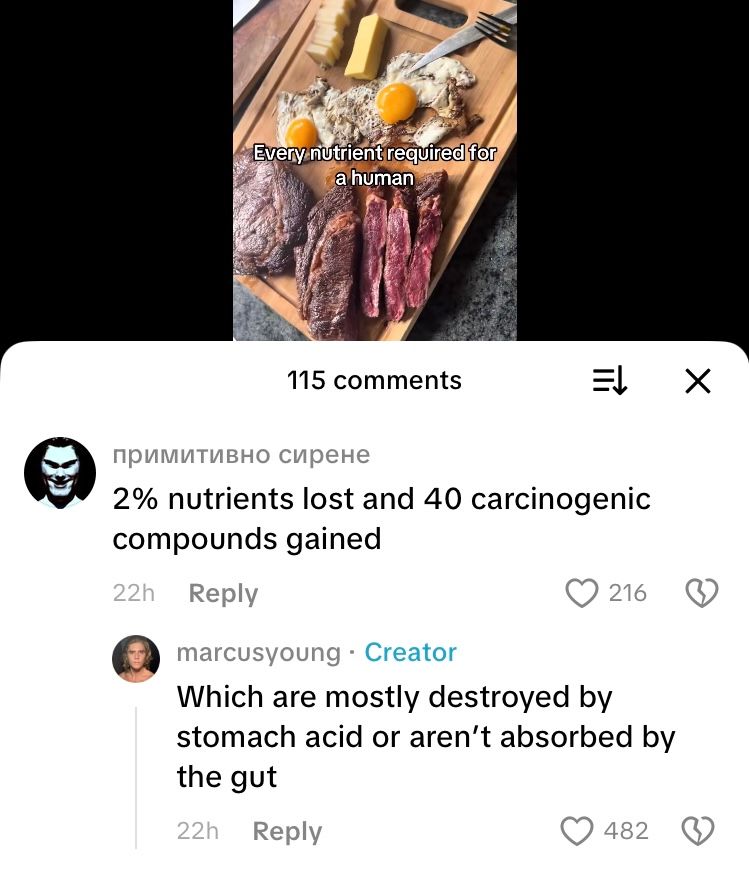The width and height of the screenshot is (749, 871).
Task: Open the comment sort options
Action: coord(610,380)
